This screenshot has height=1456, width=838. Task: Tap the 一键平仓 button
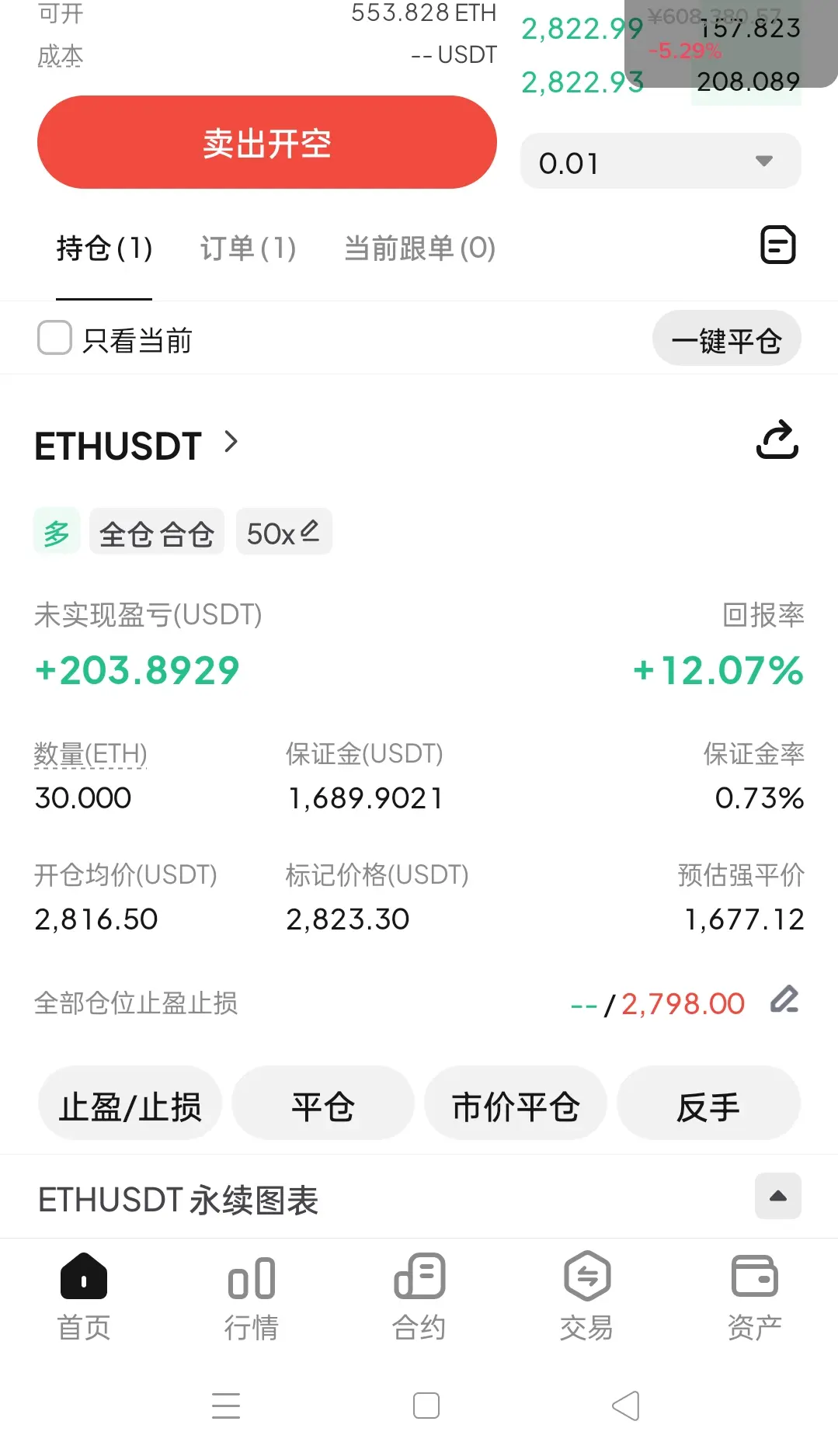point(726,339)
